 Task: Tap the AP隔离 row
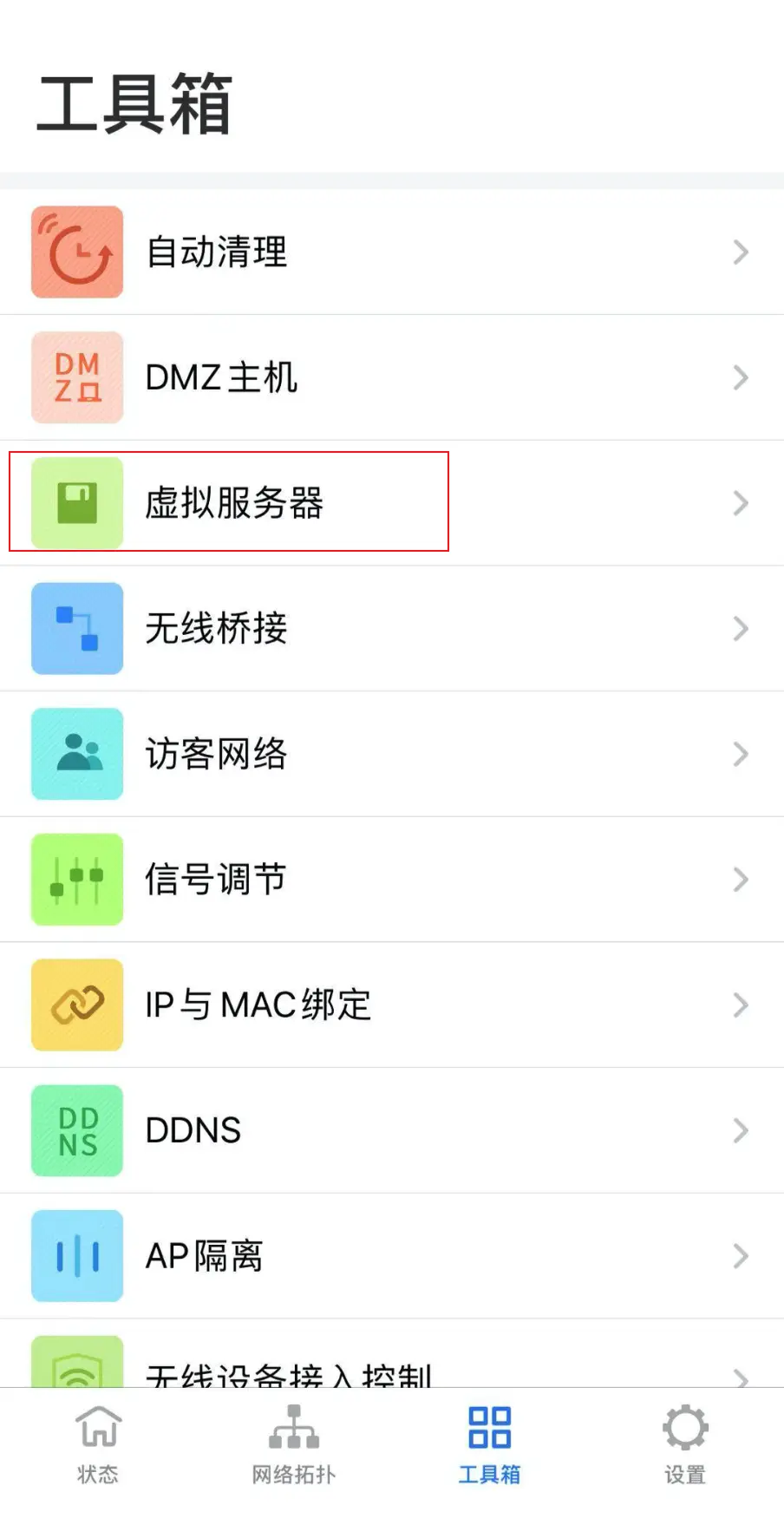[x=390, y=1255]
